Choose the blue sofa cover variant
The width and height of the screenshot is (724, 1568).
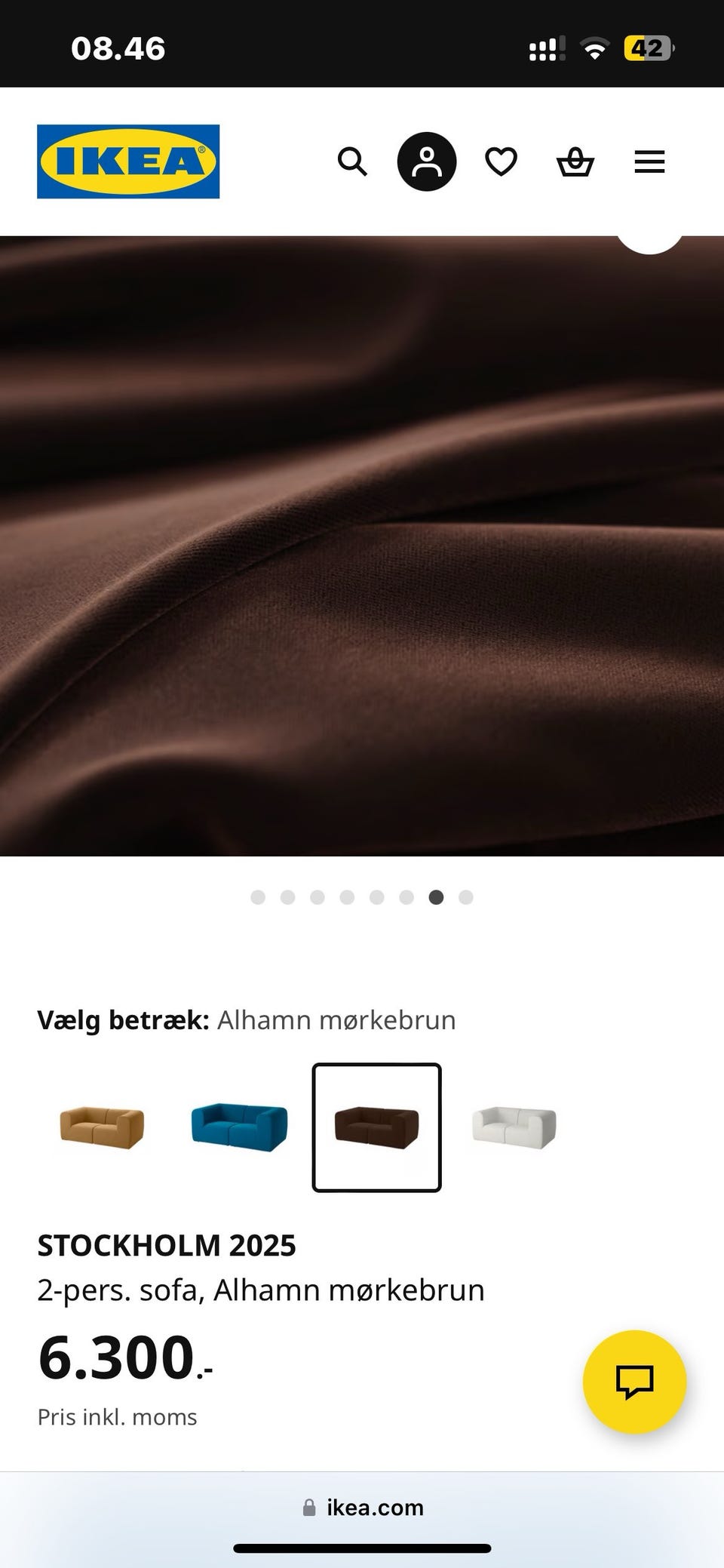point(238,1127)
